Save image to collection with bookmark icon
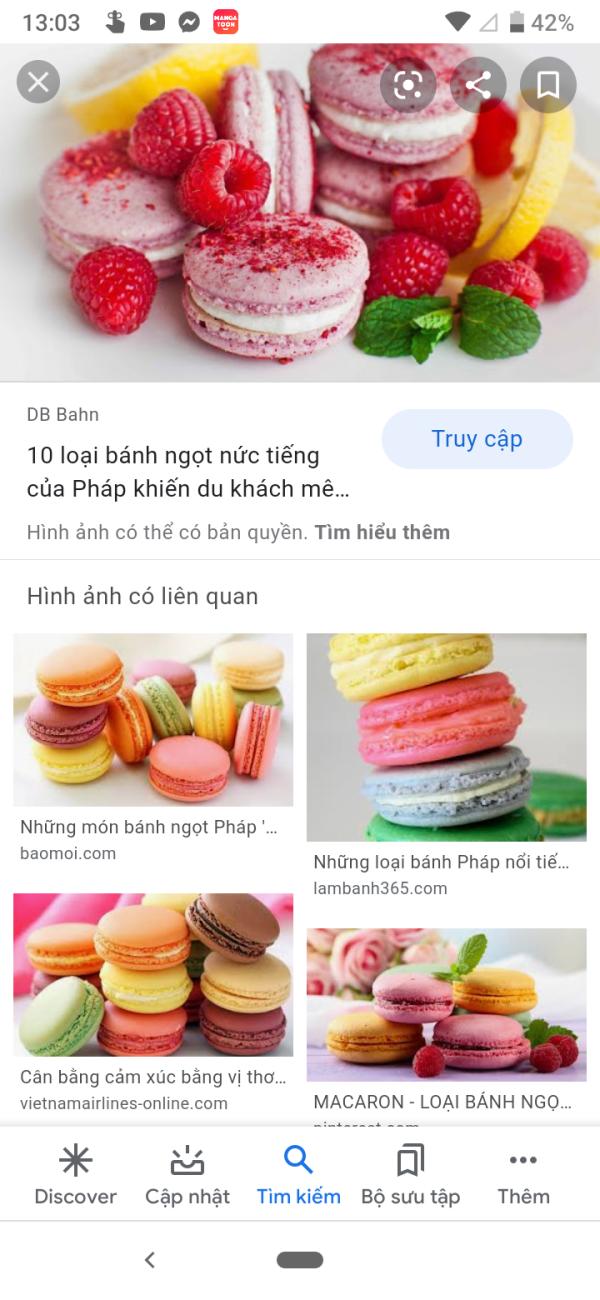600x1300 pixels. click(548, 85)
